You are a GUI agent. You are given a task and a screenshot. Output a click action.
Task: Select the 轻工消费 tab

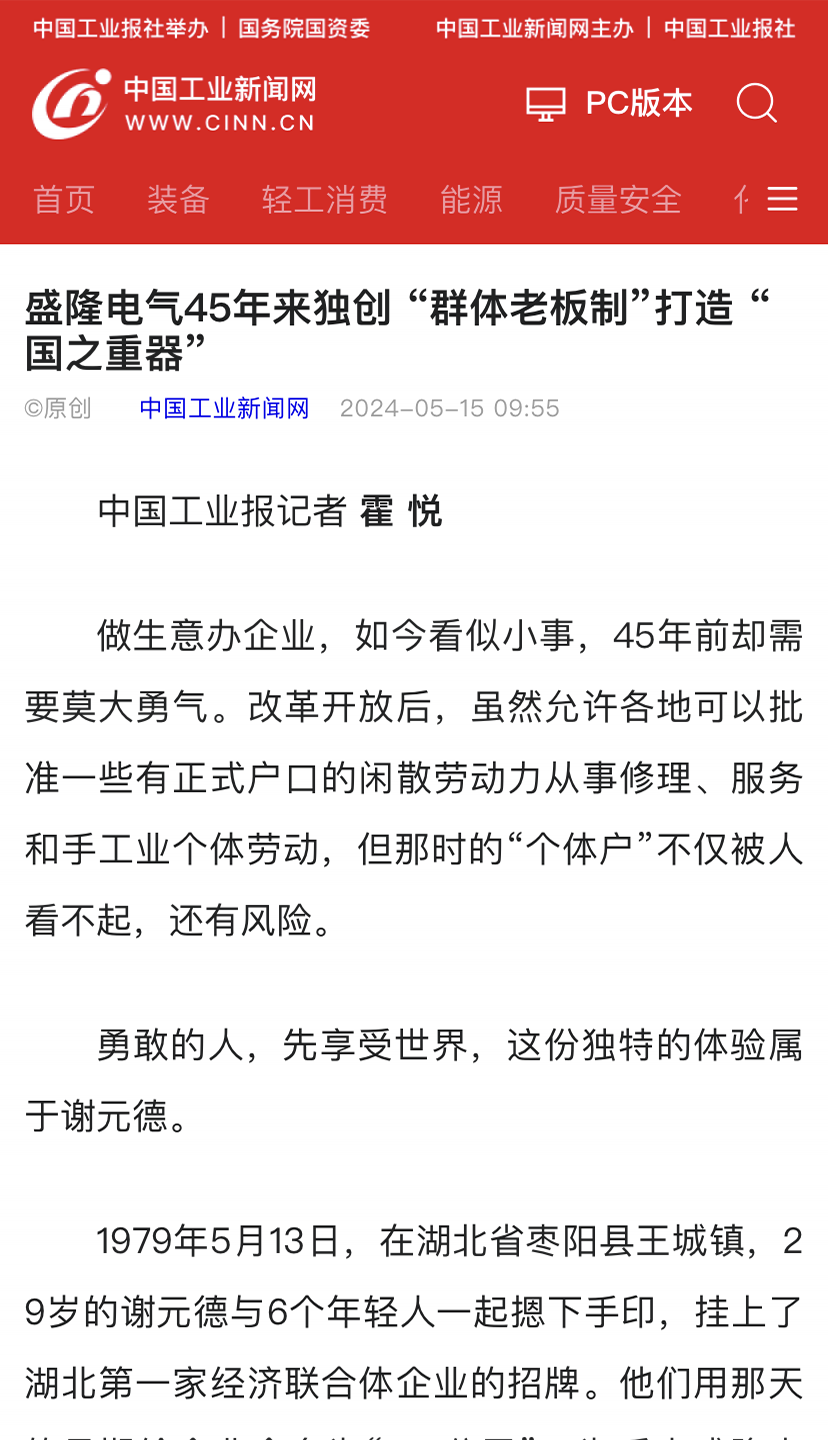(x=325, y=200)
